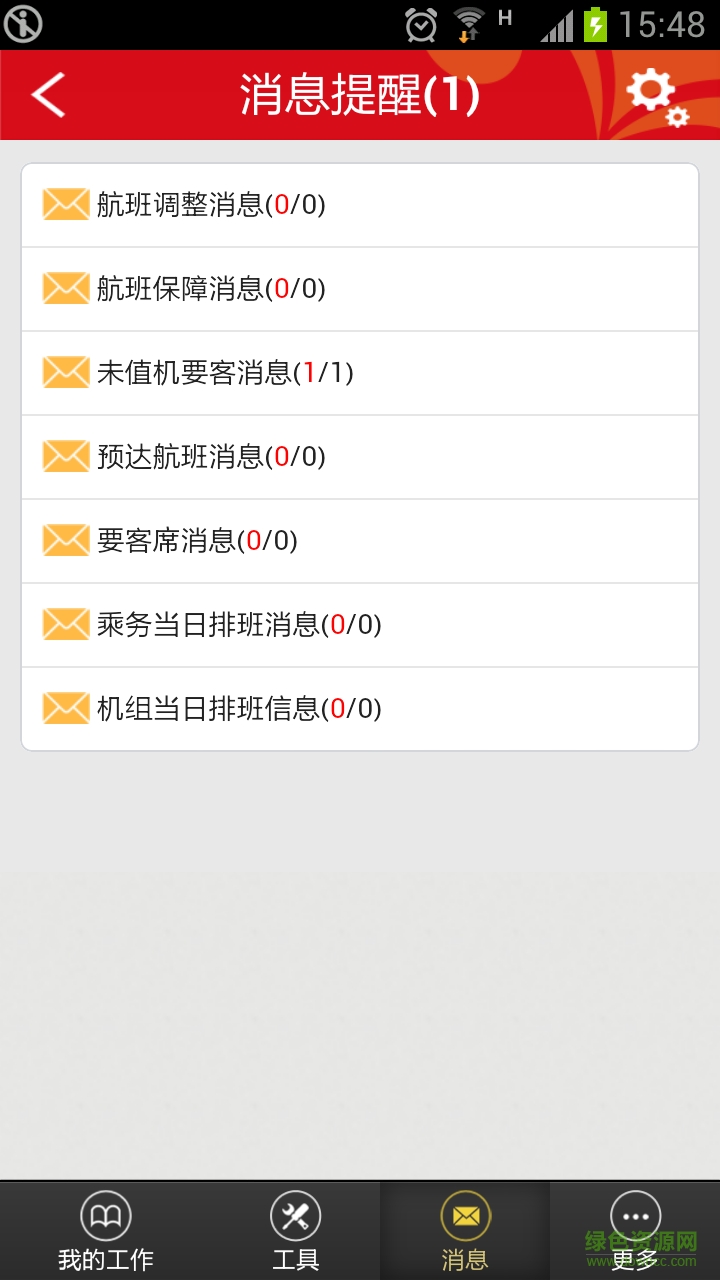Open the 乘务当日排班消息 list item
The image size is (720, 1280).
tap(360, 625)
